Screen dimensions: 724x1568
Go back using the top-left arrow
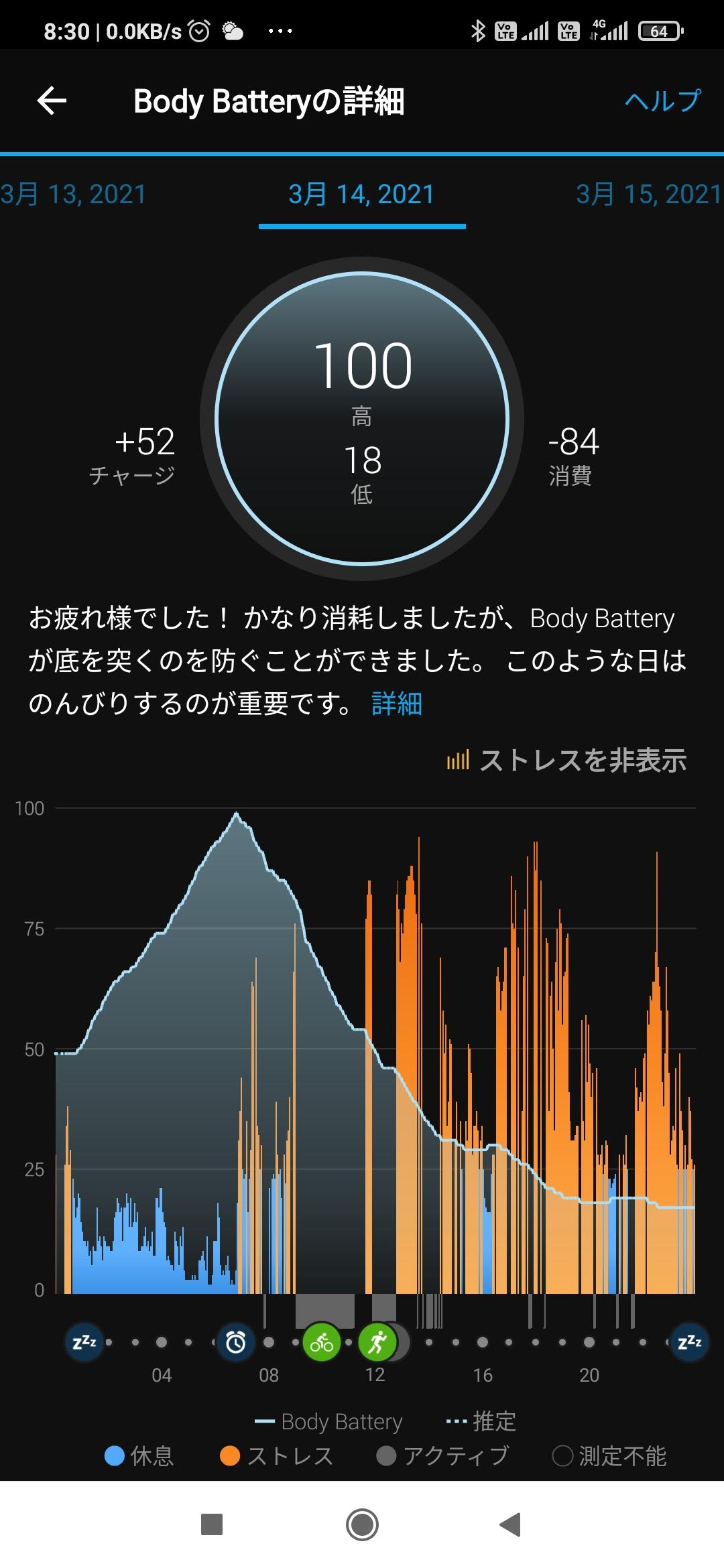(52, 101)
